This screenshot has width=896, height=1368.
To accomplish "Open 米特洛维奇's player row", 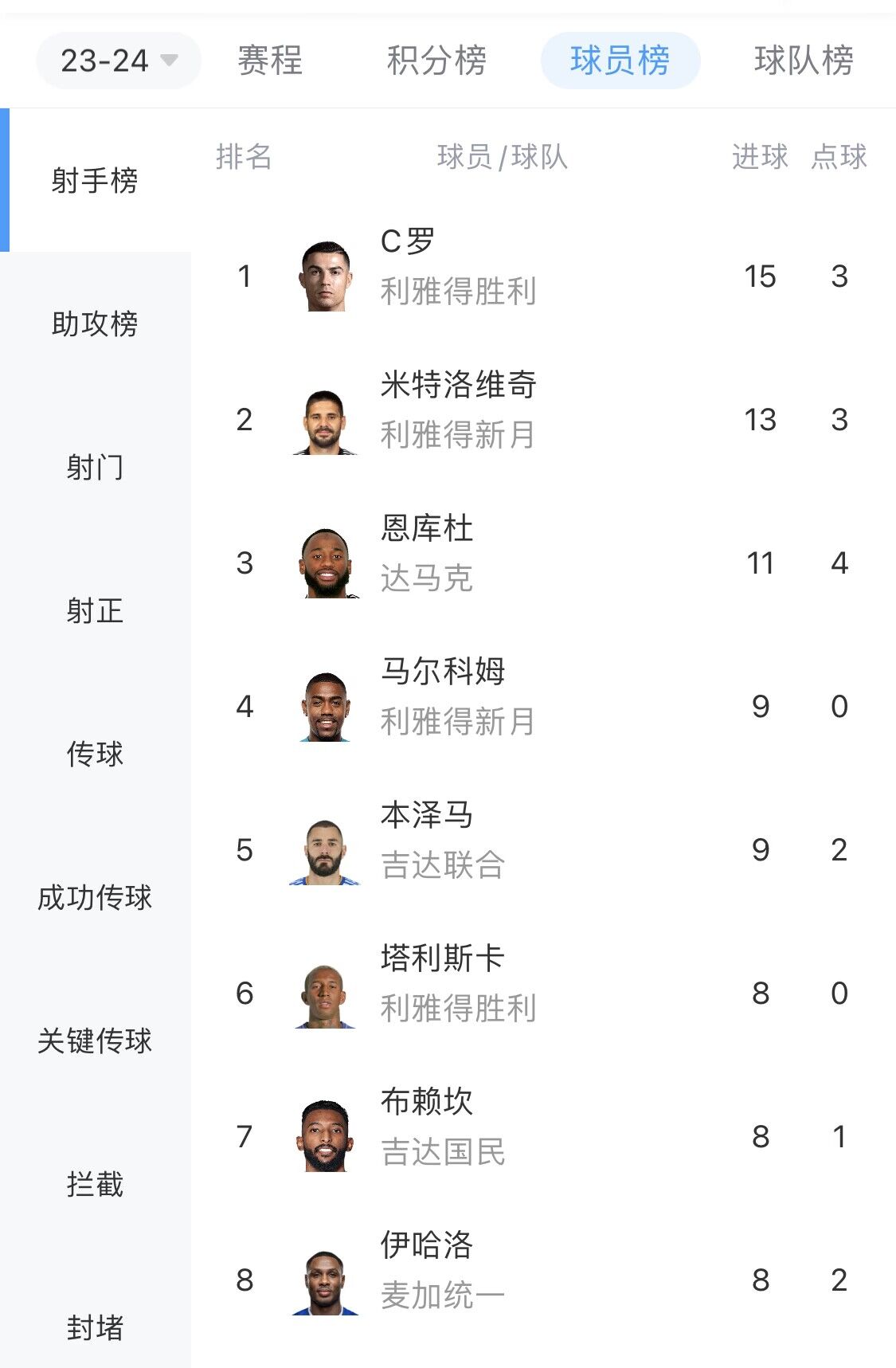I will [x=458, y=420].
